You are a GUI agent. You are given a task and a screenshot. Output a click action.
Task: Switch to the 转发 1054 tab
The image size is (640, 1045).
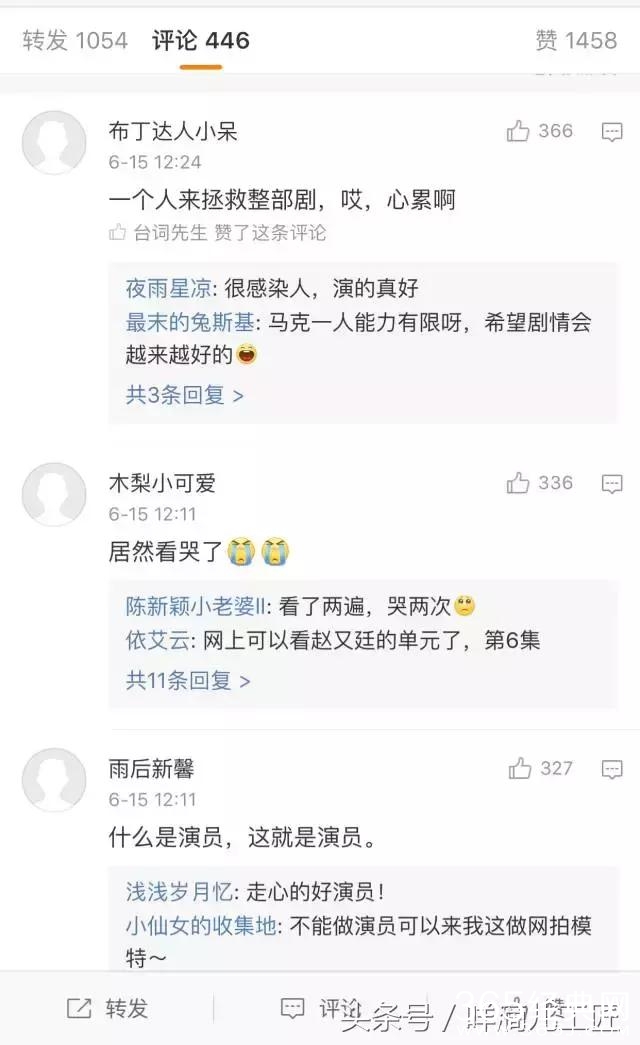[75, 40]
